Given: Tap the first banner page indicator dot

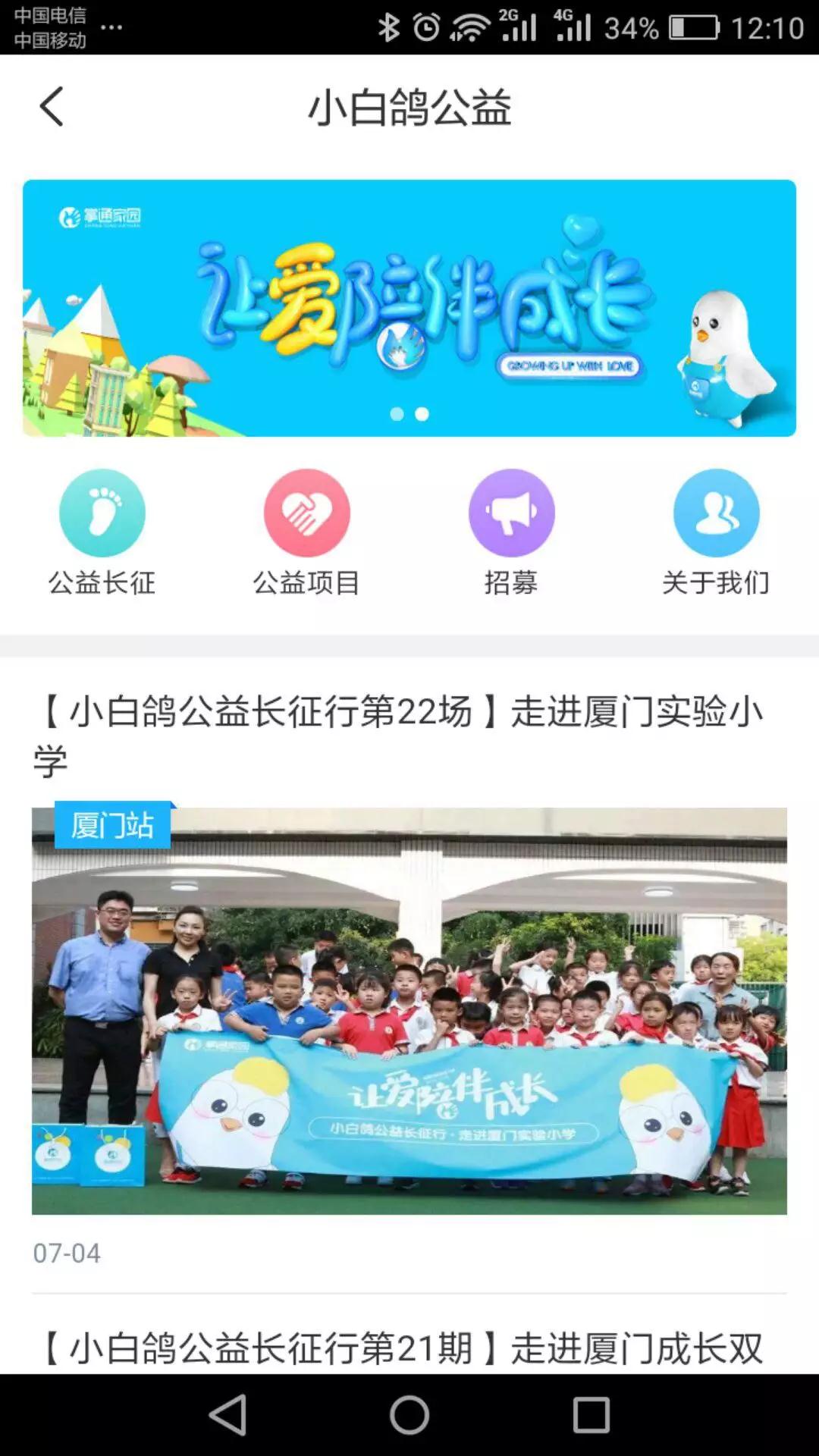Looking at the screenshot, I should (397, 414).
